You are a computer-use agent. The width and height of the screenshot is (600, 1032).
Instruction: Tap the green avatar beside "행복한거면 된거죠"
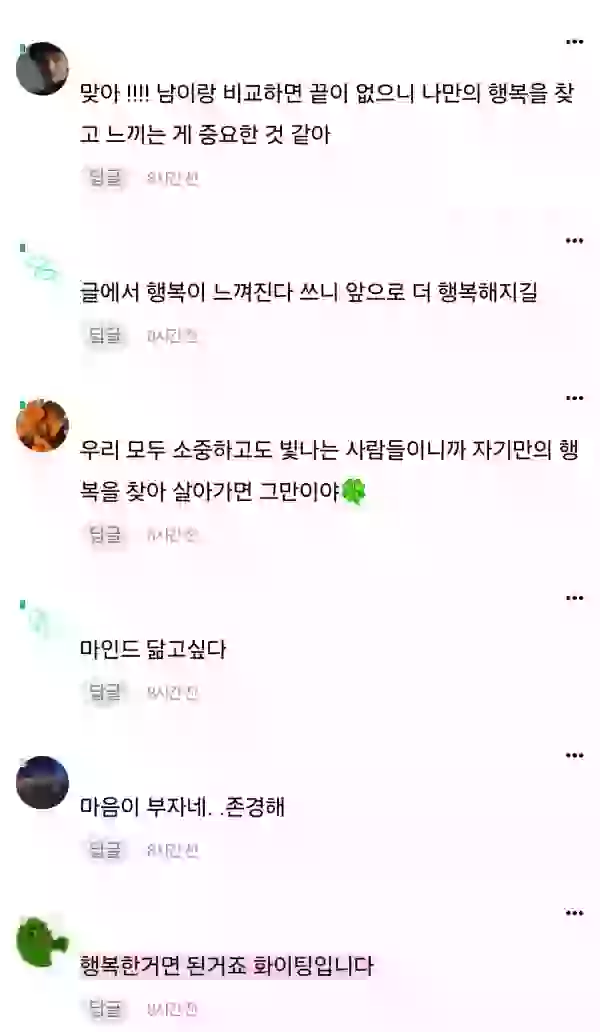[42, 941]
